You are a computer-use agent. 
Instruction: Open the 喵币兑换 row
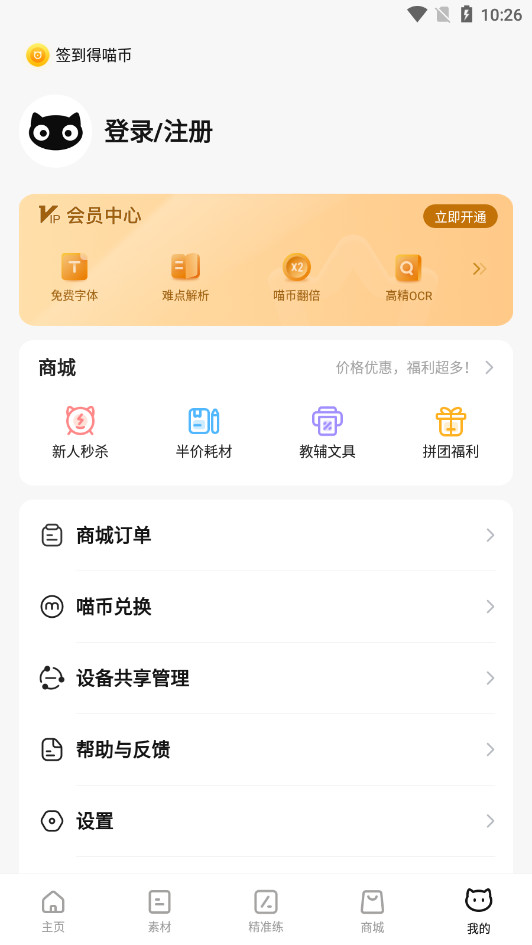[x=266, y=606]
